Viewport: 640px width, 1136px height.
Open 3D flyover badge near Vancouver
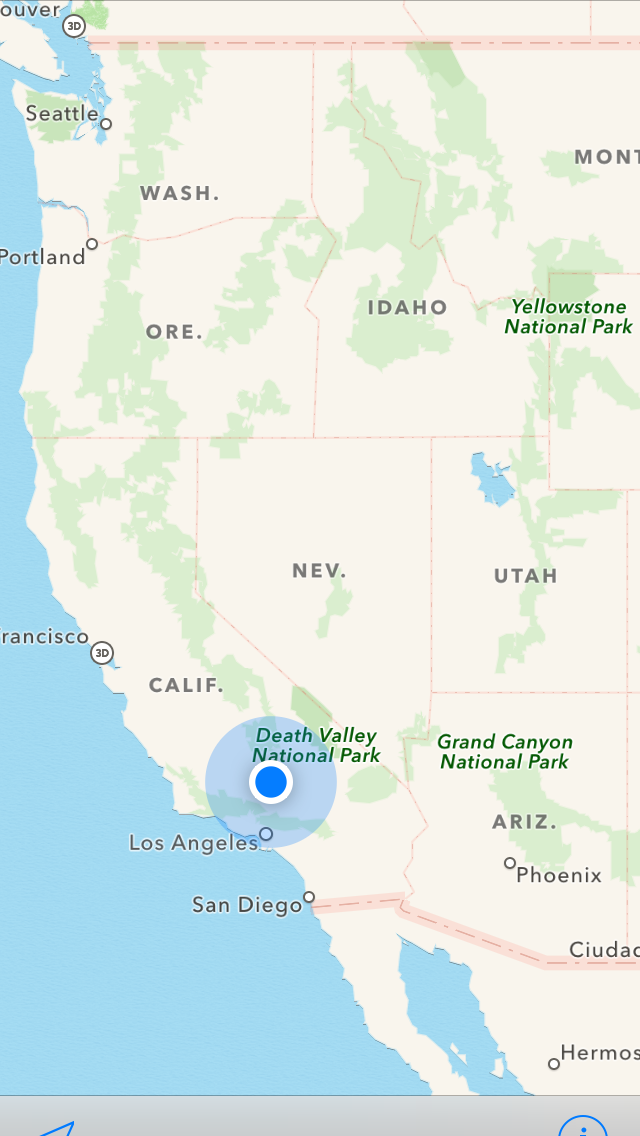74,26
